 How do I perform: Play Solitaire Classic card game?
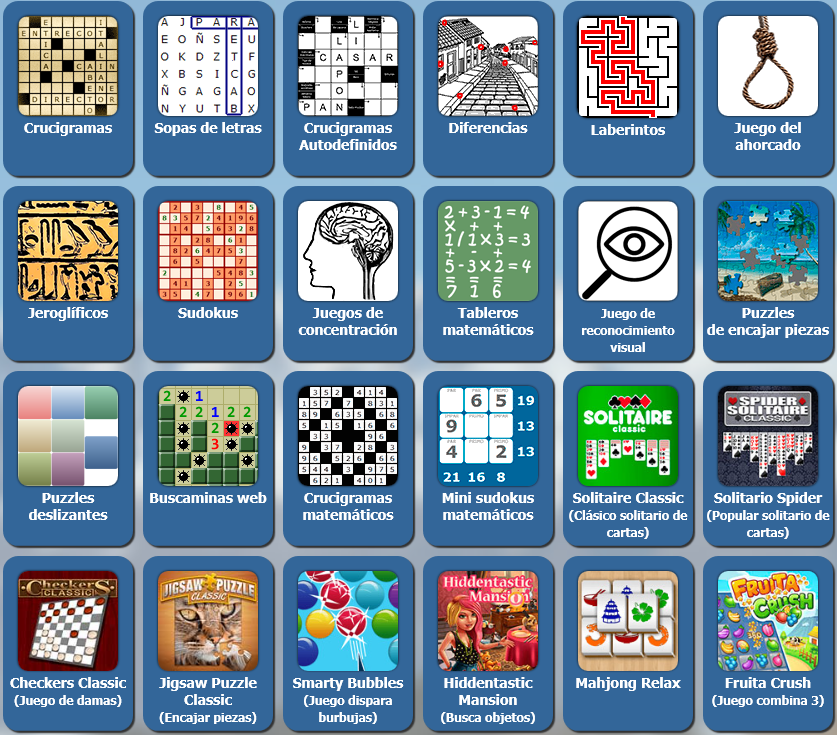click(x=628, y=436)
